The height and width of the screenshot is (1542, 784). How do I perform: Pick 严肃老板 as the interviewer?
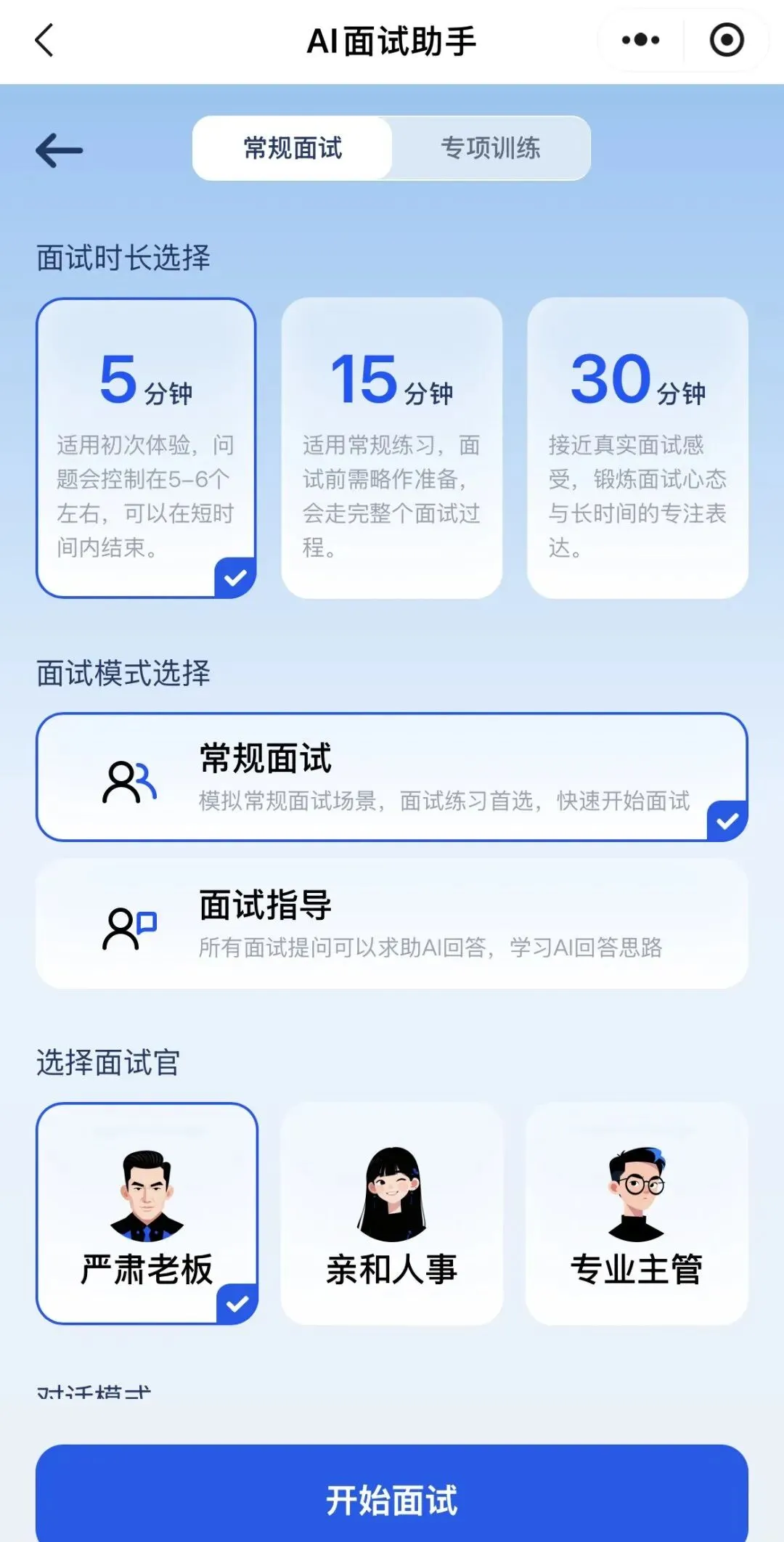pyautogui.click(x=147, y=1213)
